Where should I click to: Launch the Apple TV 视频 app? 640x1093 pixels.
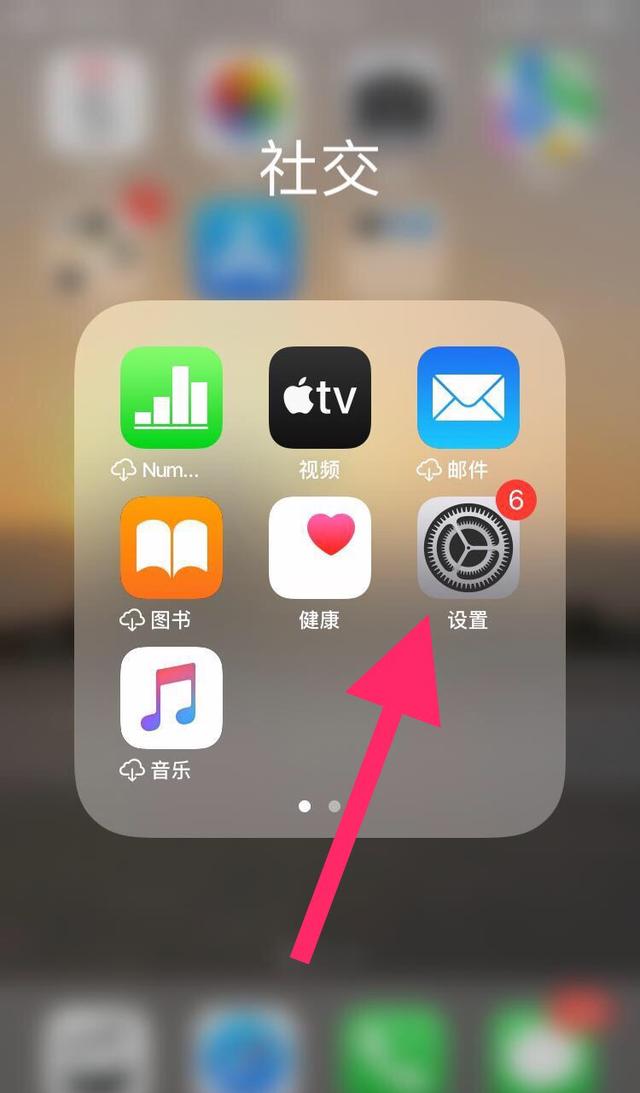coord(319,397)
